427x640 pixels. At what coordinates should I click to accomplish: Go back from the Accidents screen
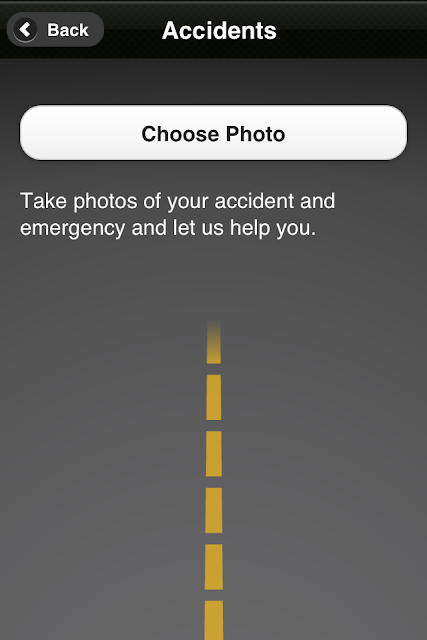[55, 29]
